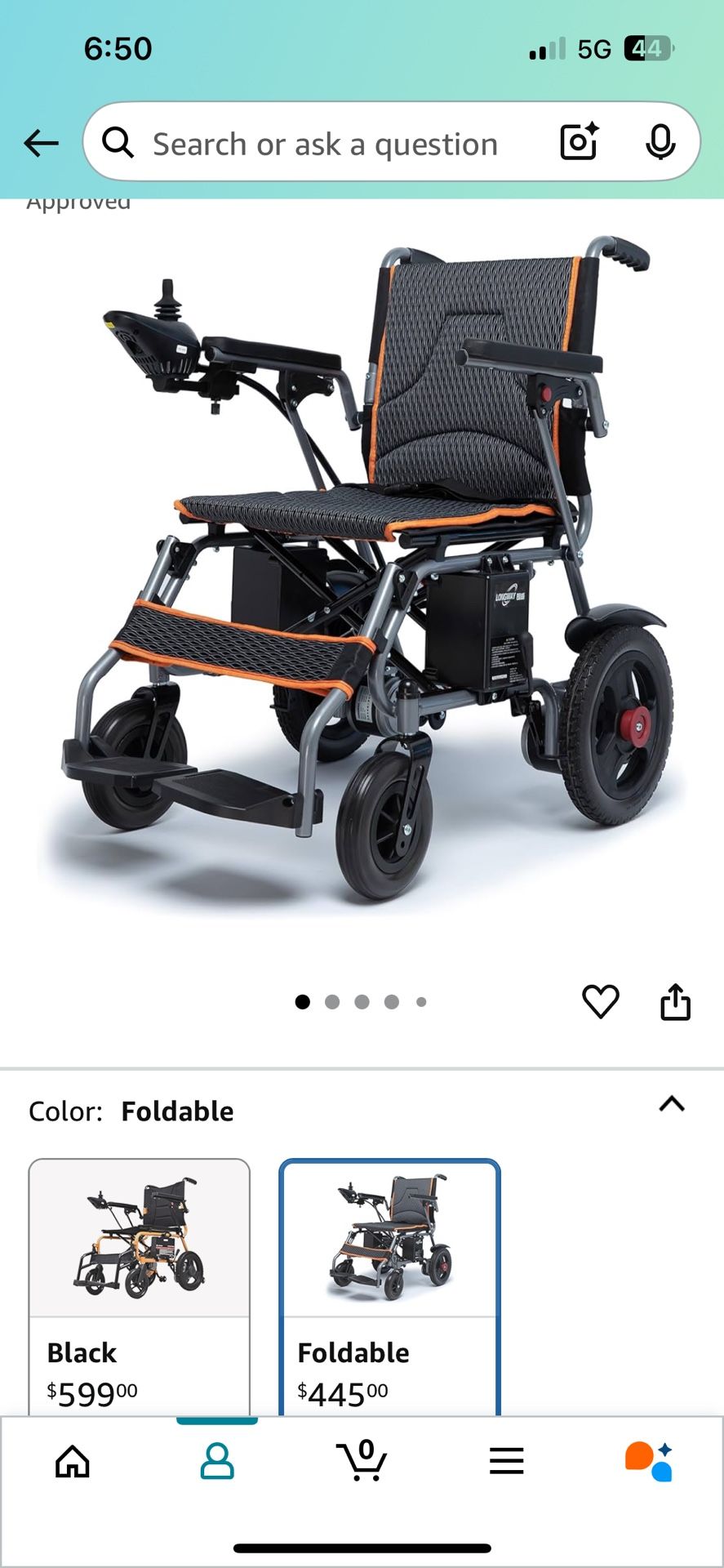Viewport: 724px width, 1568px height.
Task: Go back with the arrow icon
Action: (x=41, y=144)
